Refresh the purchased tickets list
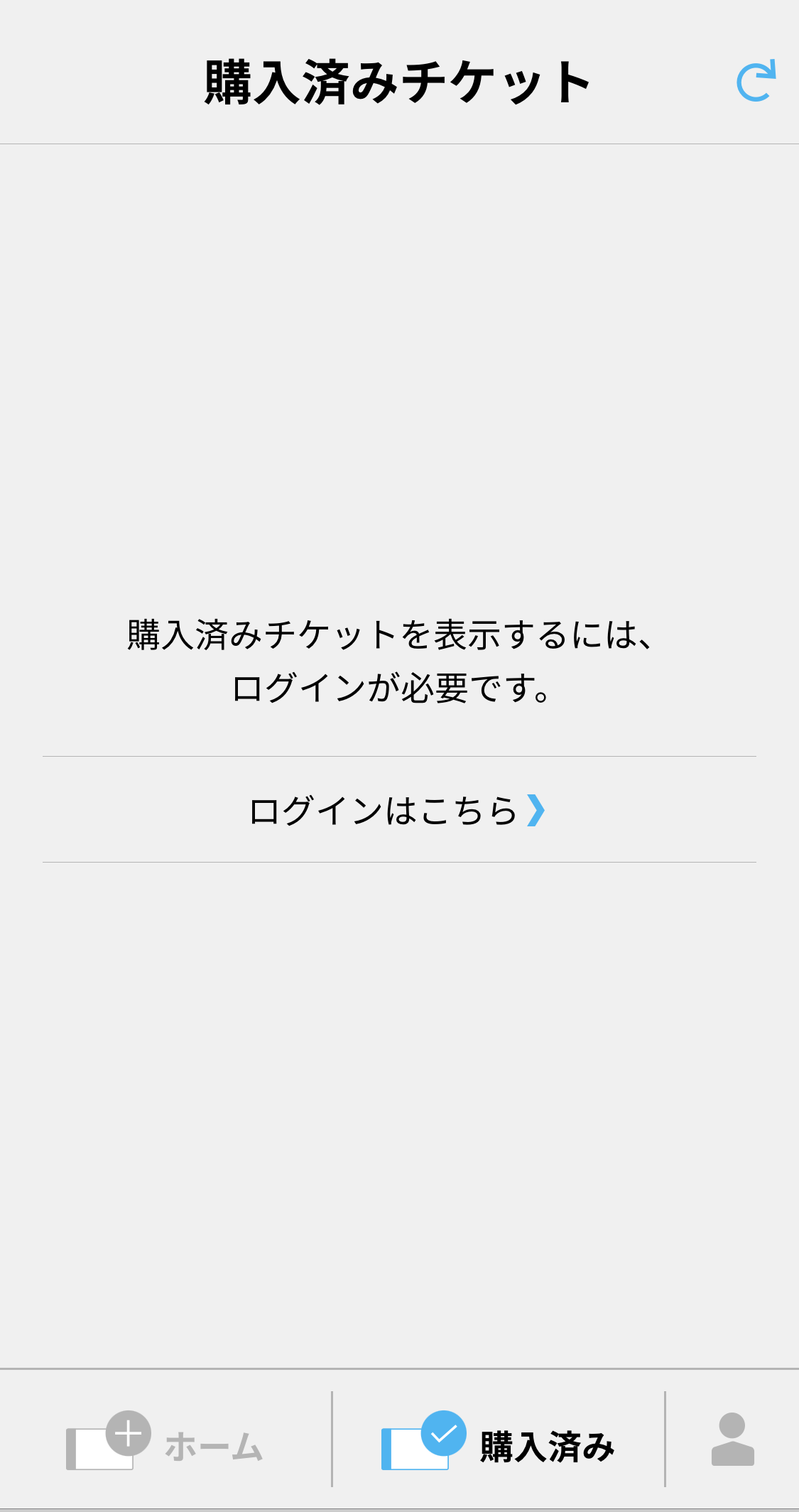Screen dimensions: 799x1512 click(756, 82)
